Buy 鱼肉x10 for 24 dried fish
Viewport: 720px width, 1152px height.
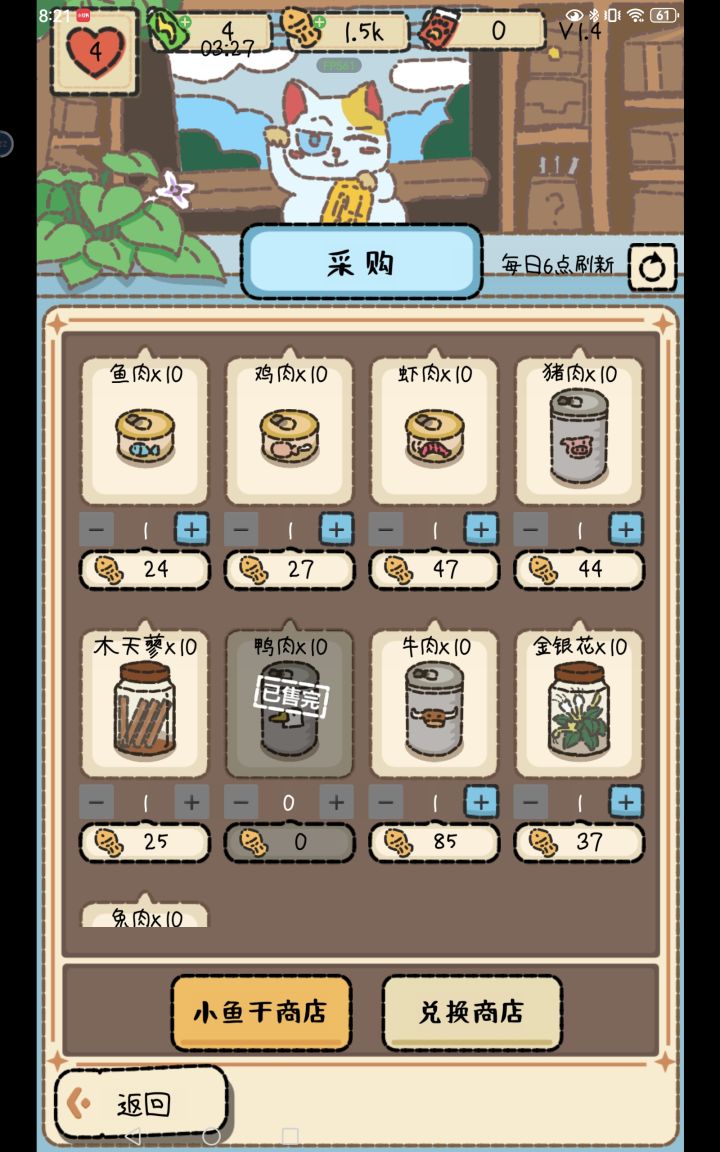[x=144, y=570]
